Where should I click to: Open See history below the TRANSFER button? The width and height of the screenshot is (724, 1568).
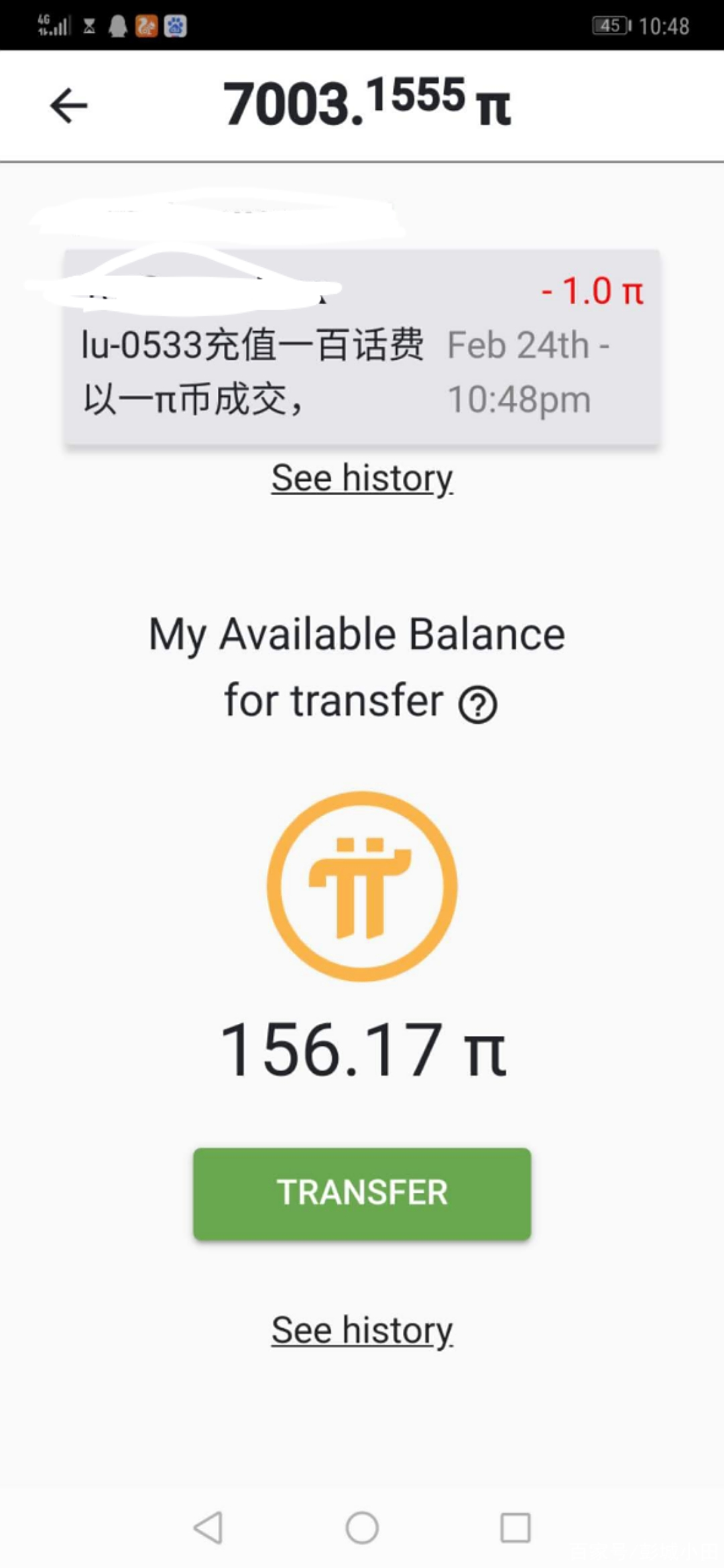pos(362,1330)
